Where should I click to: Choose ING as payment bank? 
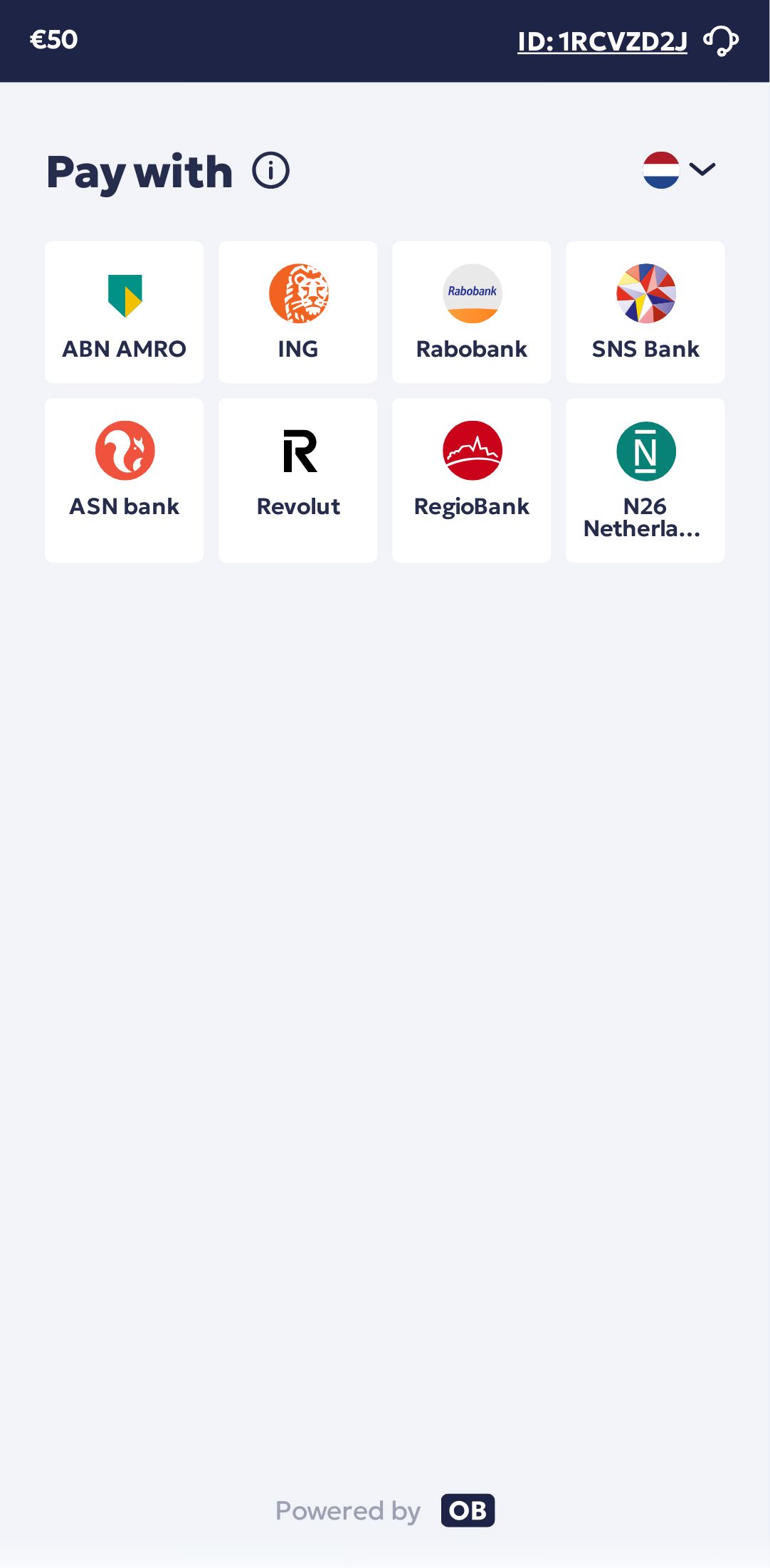[297, 312]
